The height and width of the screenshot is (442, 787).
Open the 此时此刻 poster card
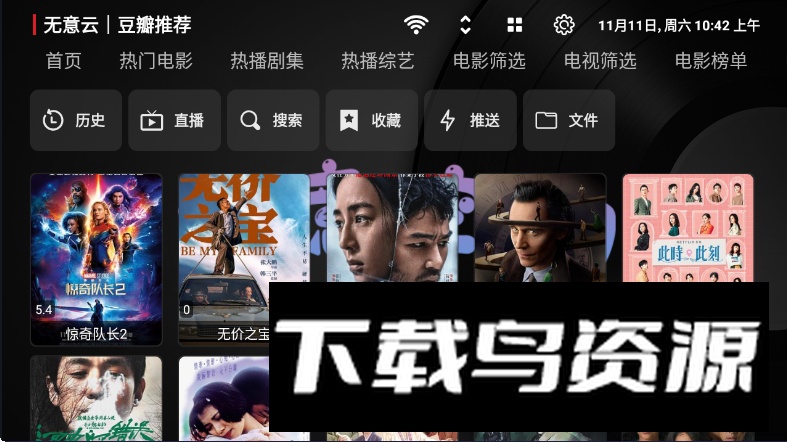(x=688, y=228)
